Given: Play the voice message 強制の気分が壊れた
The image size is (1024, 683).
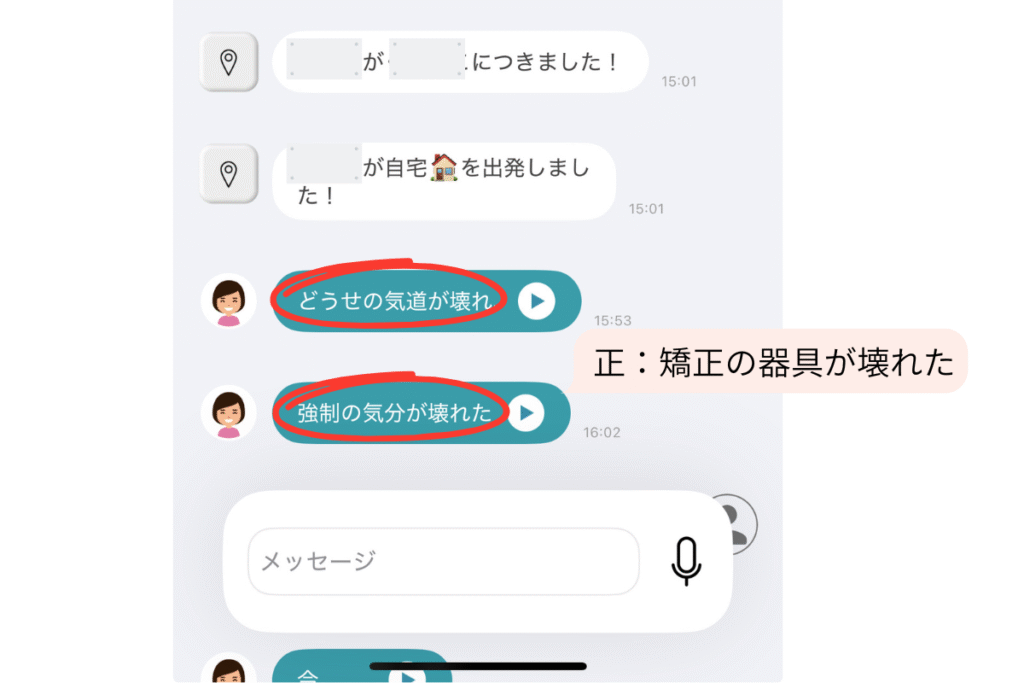Looking at the screenshot, I should point(525,412).
